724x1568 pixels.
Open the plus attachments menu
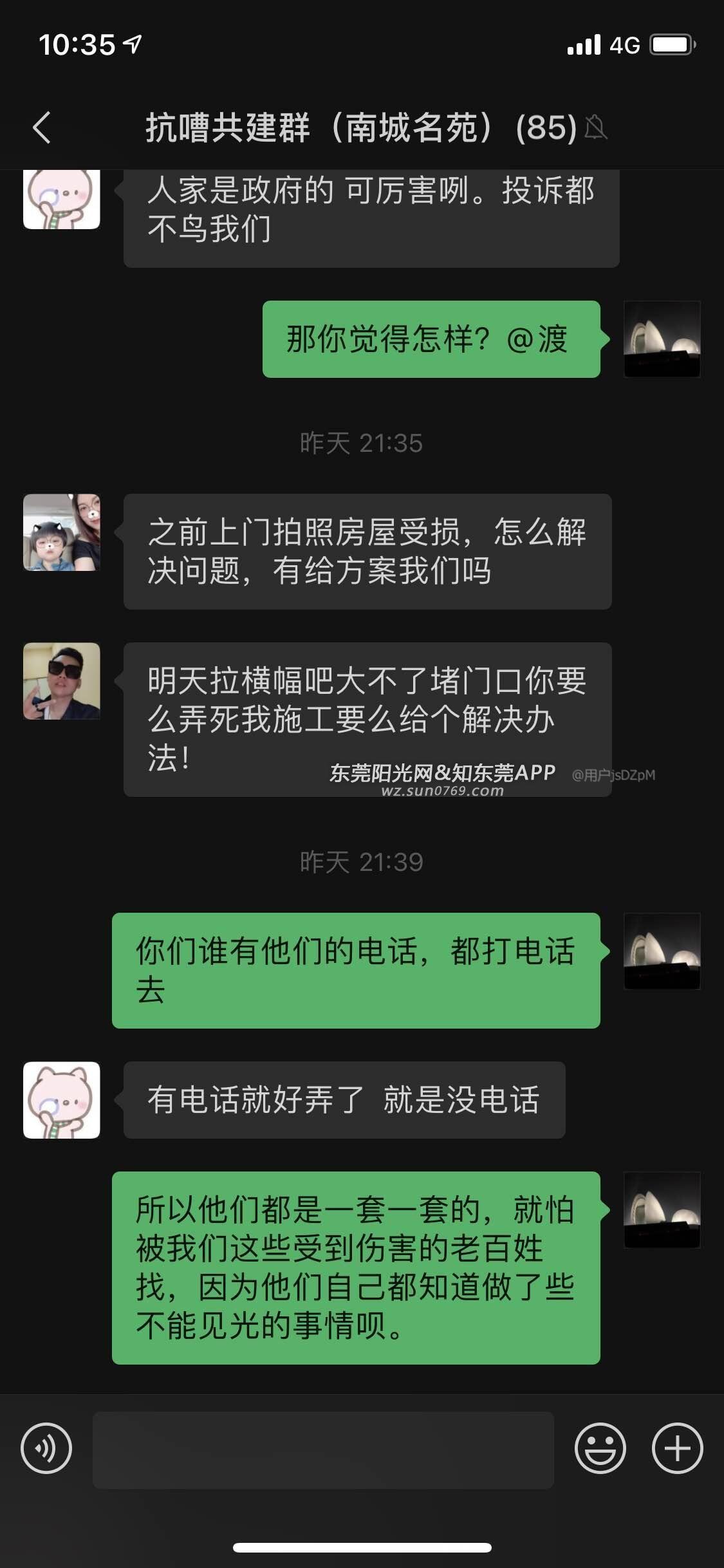click(677, 1449)
